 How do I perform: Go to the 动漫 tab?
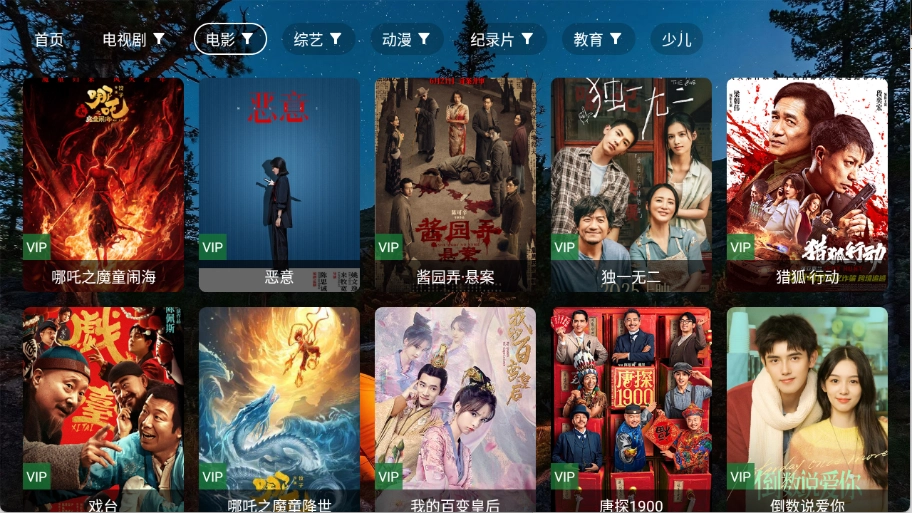tap(406, 39)
